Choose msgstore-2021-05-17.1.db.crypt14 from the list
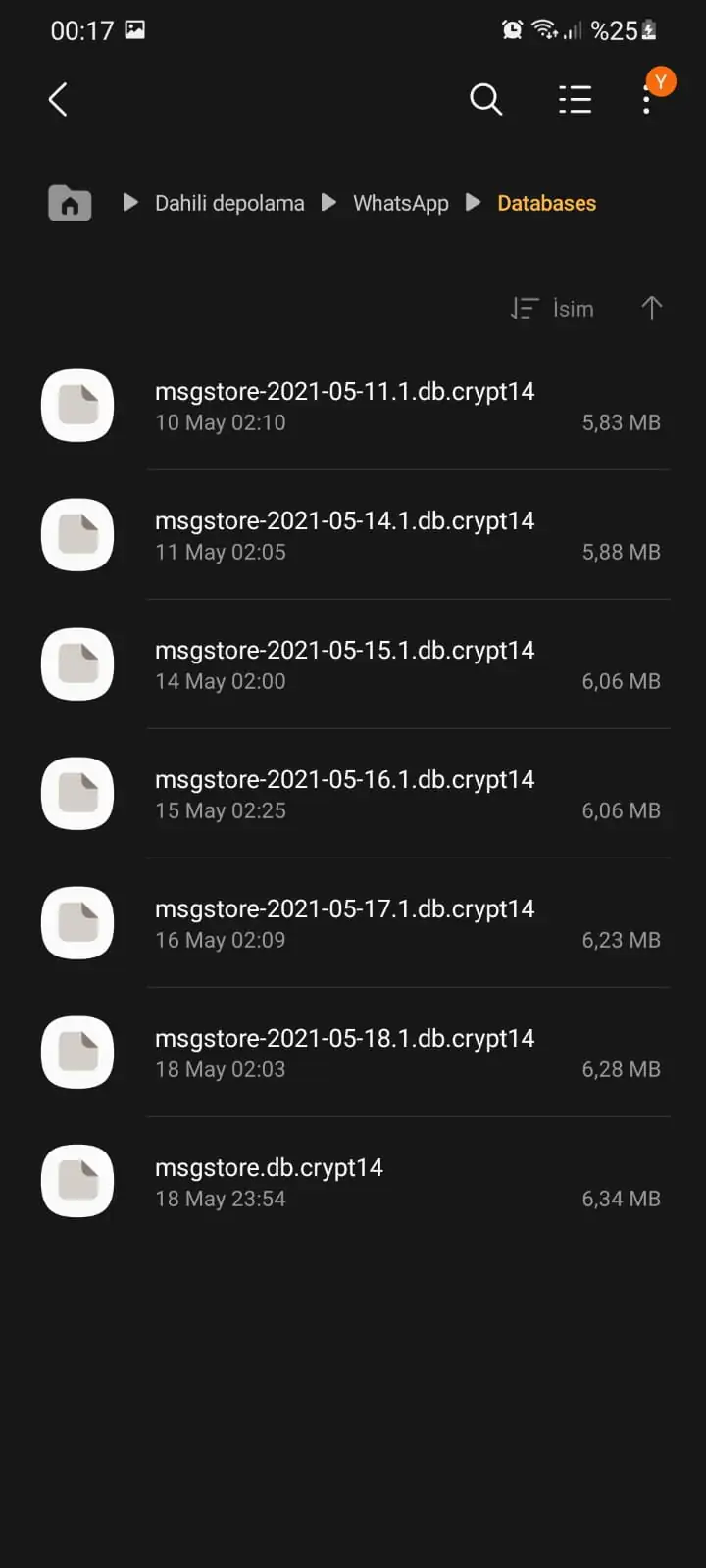 coord(345,923)
